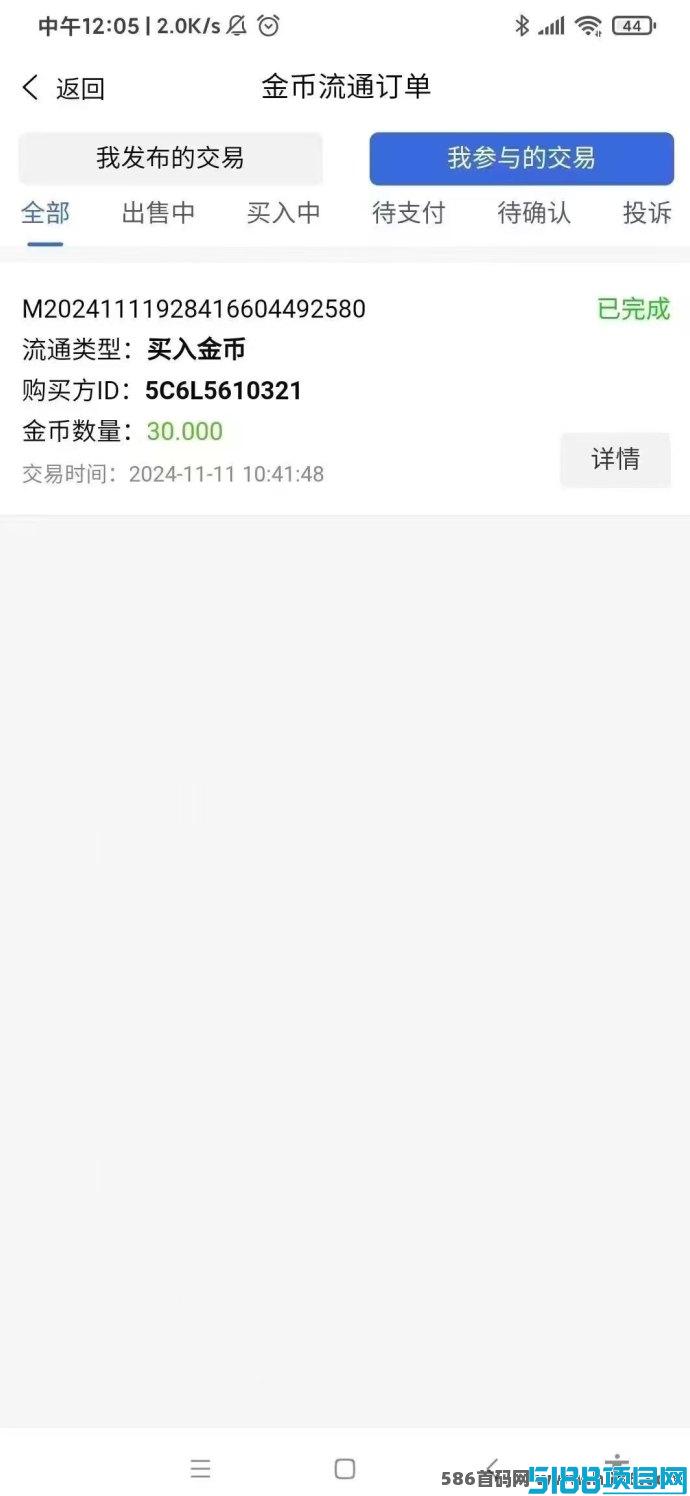View the 待支付 orders tab

tap(408, 213)
